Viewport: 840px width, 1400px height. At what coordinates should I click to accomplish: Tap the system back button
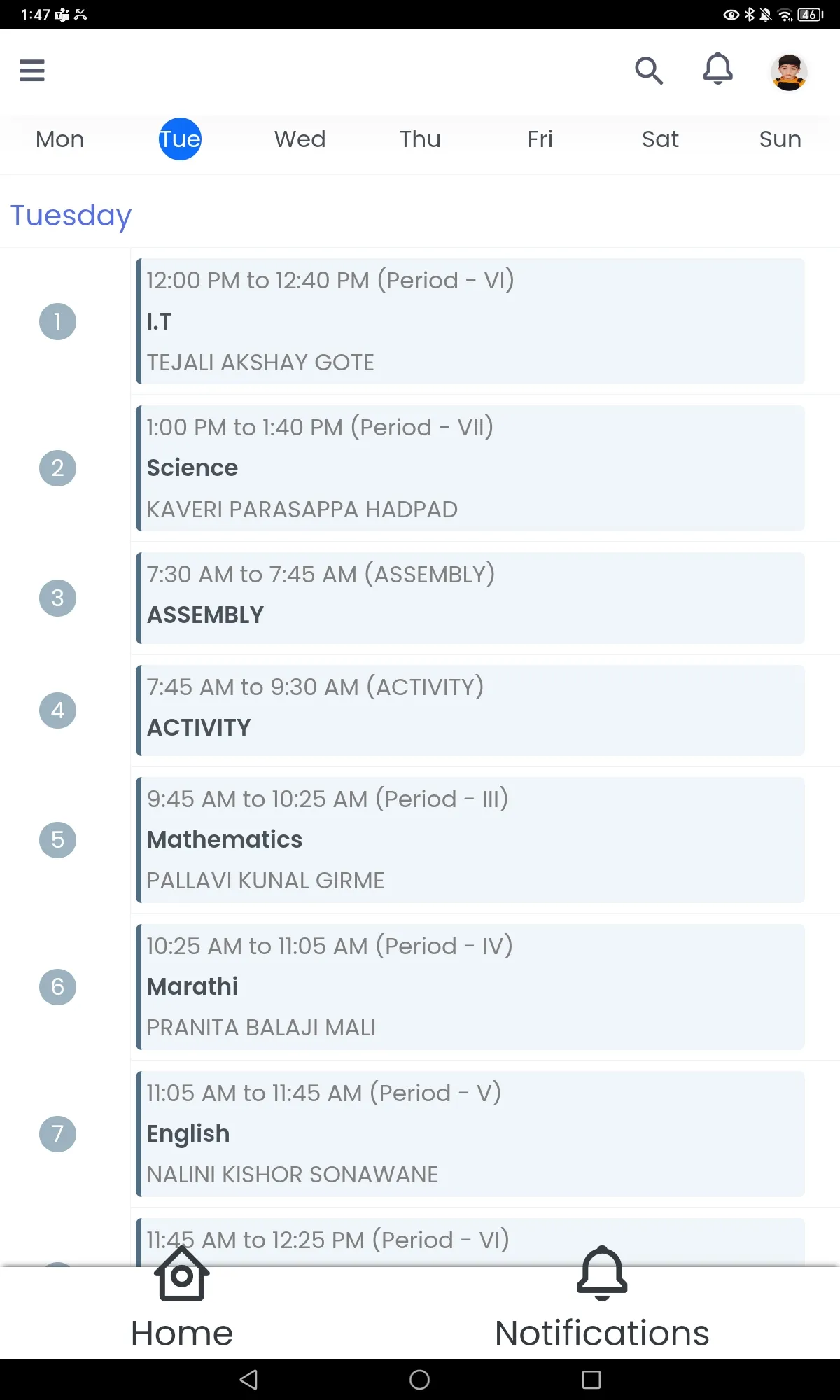click(249, 1380)
